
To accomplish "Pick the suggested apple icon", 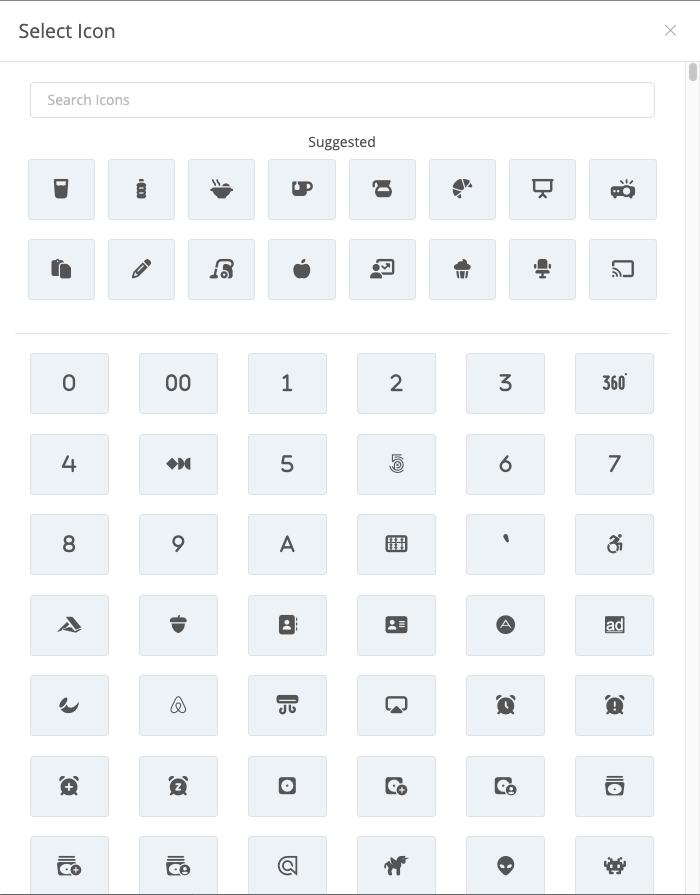I will tap(302, 269).
